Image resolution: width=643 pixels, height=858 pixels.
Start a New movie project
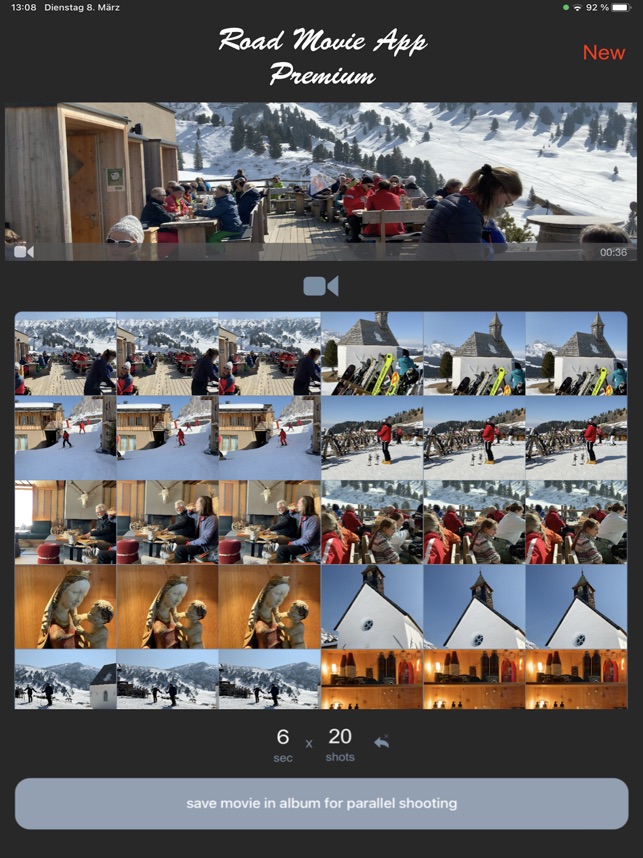coord(603,53)
